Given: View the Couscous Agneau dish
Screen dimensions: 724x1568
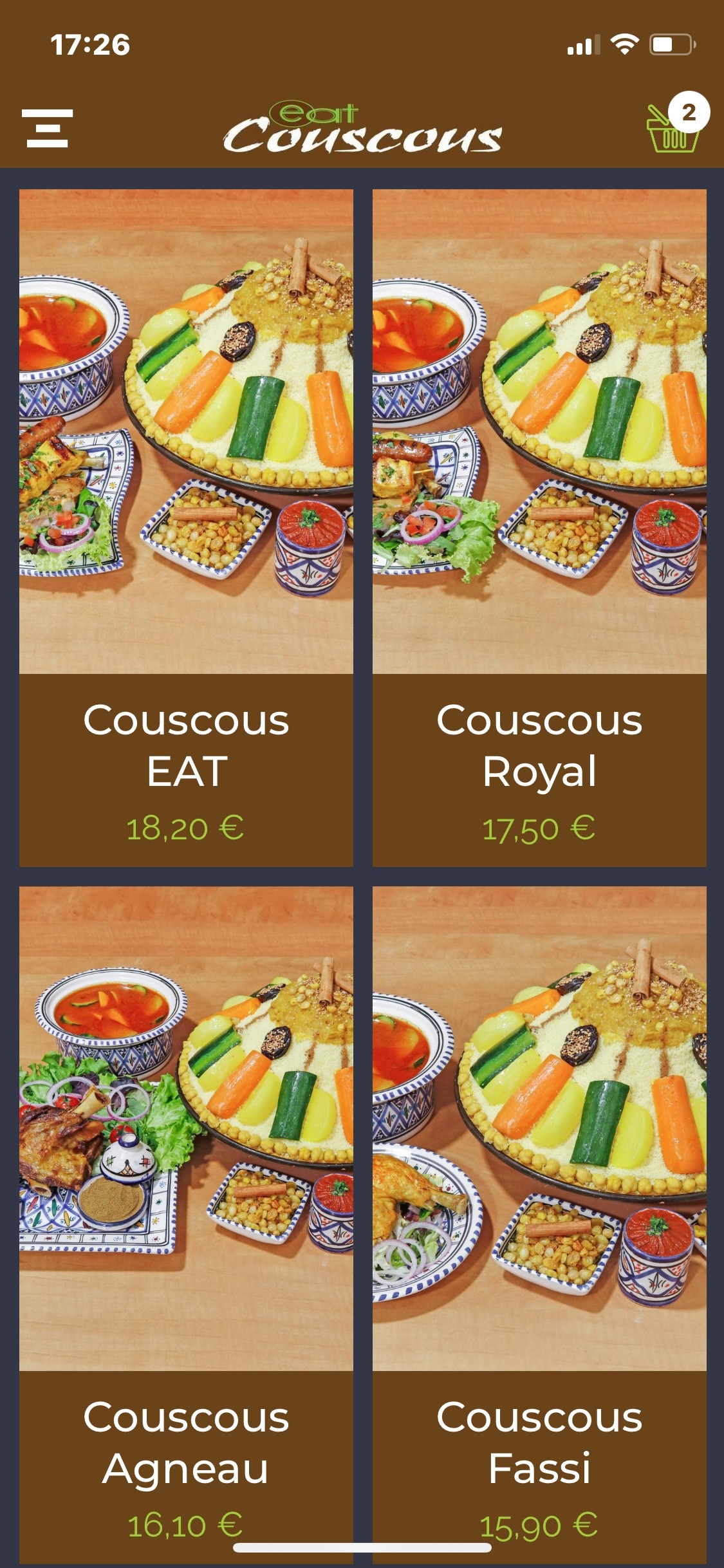Looking at the screenshot, I should (x=186, y=1223).
